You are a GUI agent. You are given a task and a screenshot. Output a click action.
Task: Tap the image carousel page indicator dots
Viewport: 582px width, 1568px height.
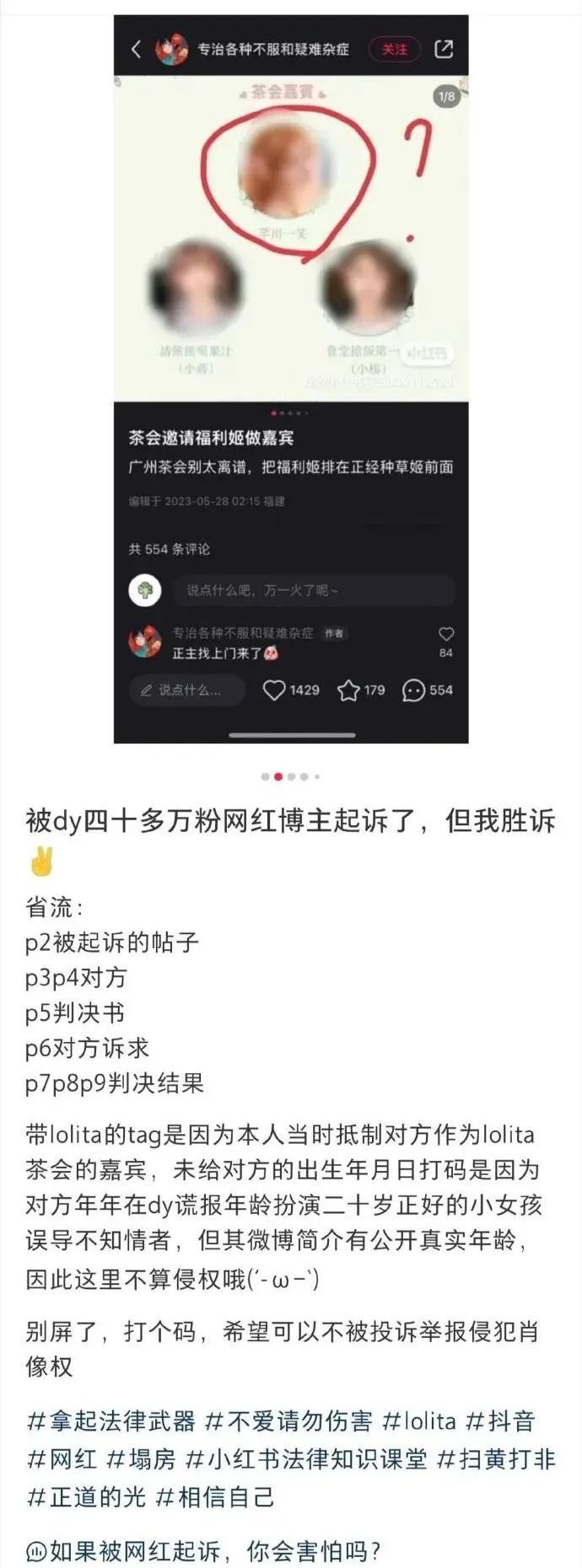[x=291, y=776]
